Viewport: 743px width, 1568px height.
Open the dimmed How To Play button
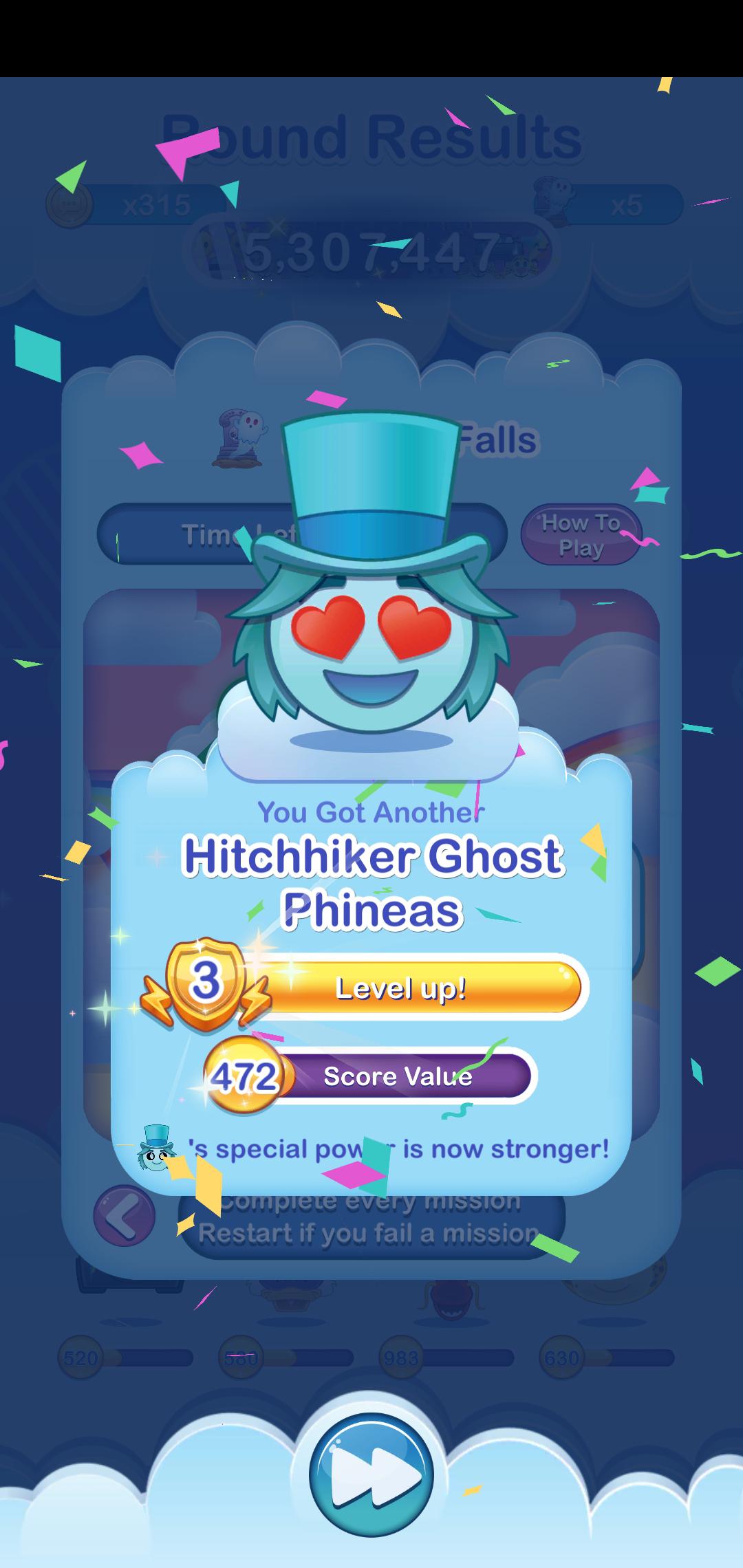pos(581,536)
